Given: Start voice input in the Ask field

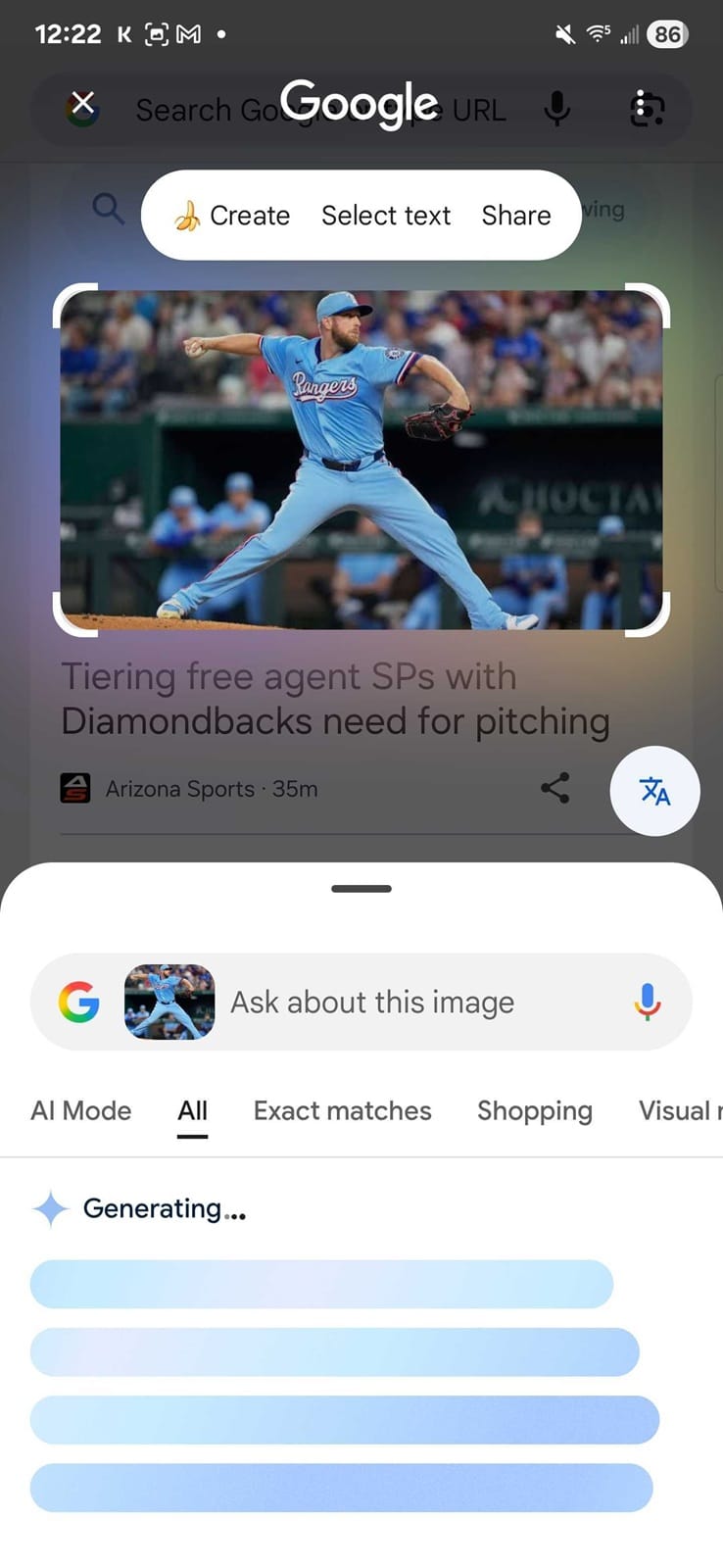Looking at the screenshot, I should tap(647, 1003).
